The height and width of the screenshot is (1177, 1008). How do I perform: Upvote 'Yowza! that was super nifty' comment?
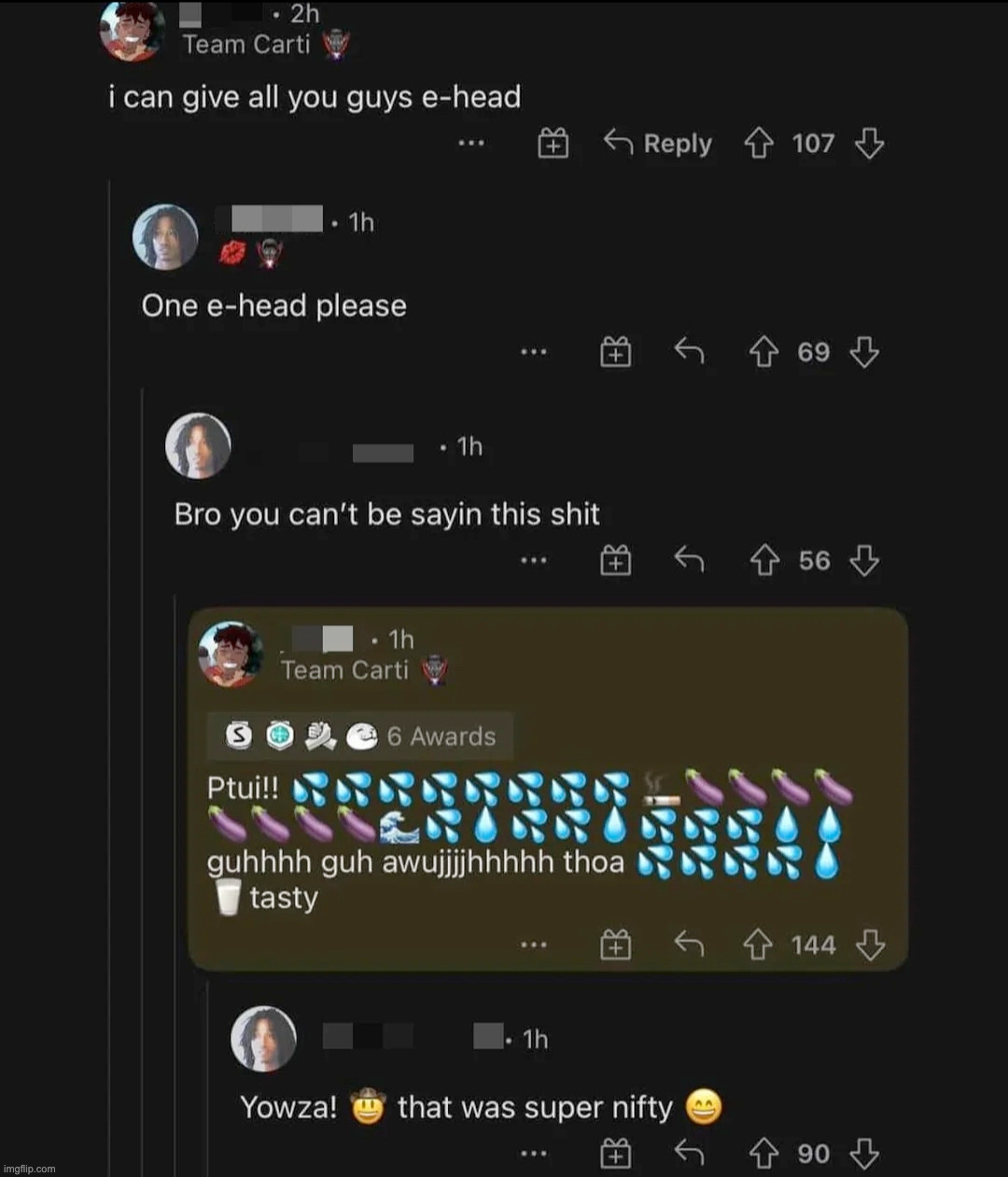(x=763, y=1155)
